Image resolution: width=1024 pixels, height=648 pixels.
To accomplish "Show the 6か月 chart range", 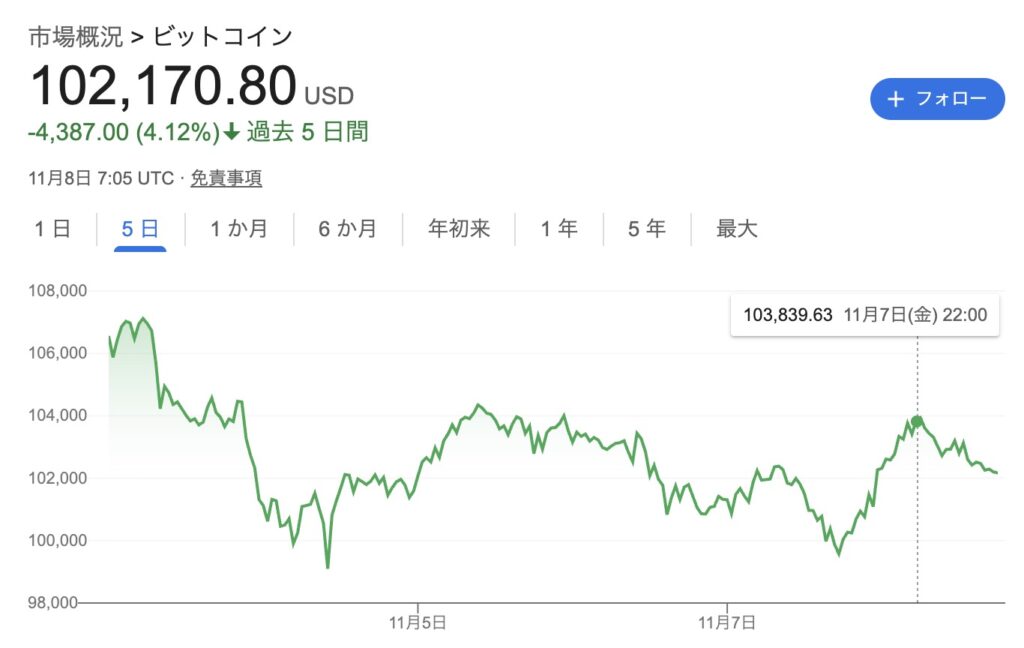I will pyautogui.click(x=348, y=229).
